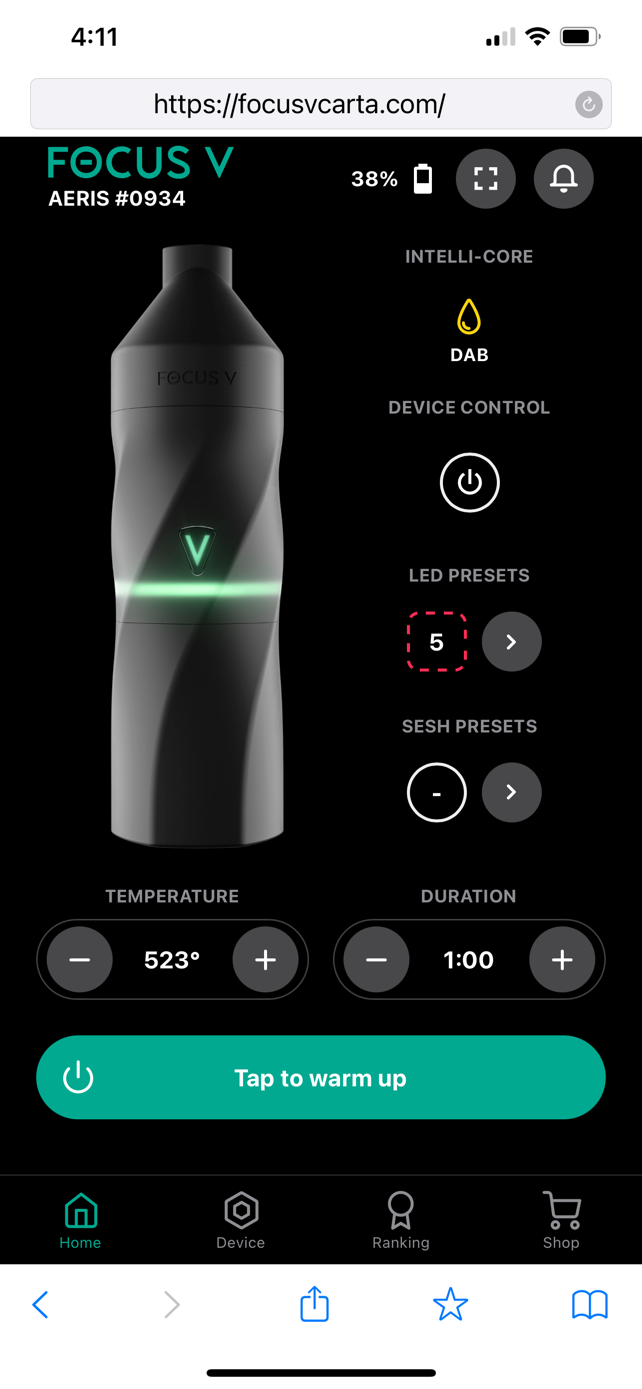
Task: Select LED preset 5
Action: pyautogui.click(x=437, y=641)
